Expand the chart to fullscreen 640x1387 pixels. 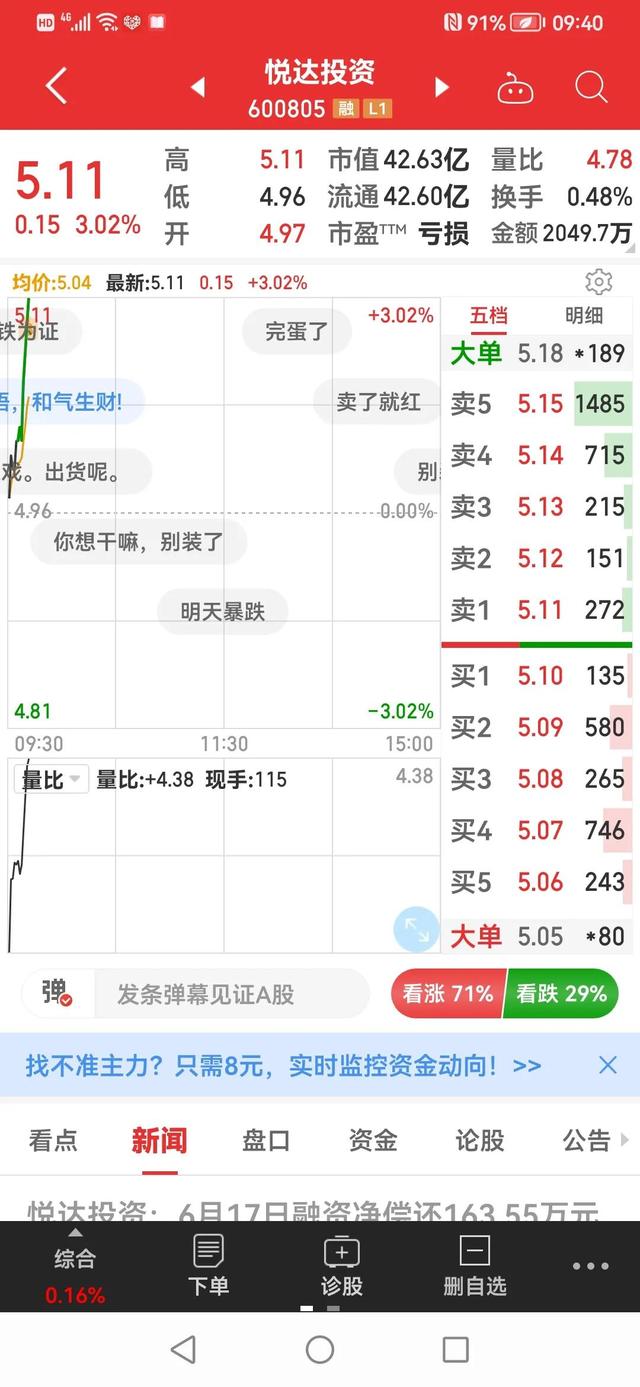(x=416, y=930)
